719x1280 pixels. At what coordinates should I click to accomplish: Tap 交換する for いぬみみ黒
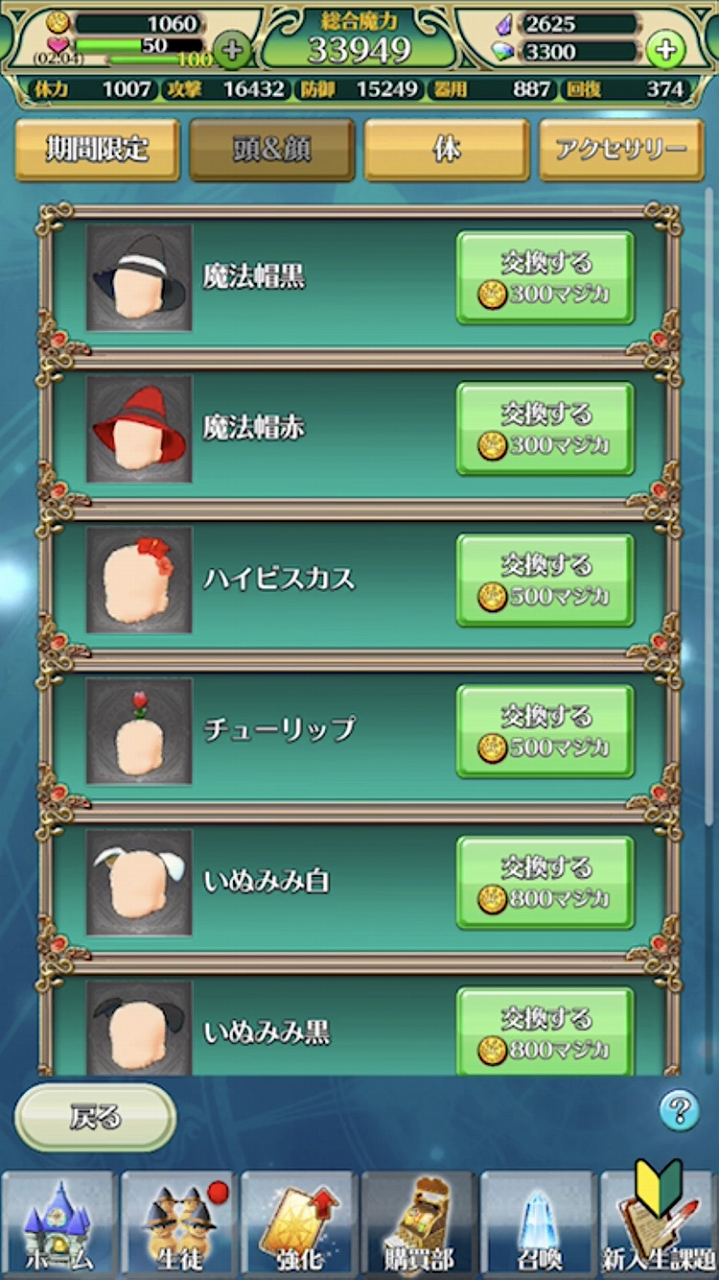point(545,1032)
